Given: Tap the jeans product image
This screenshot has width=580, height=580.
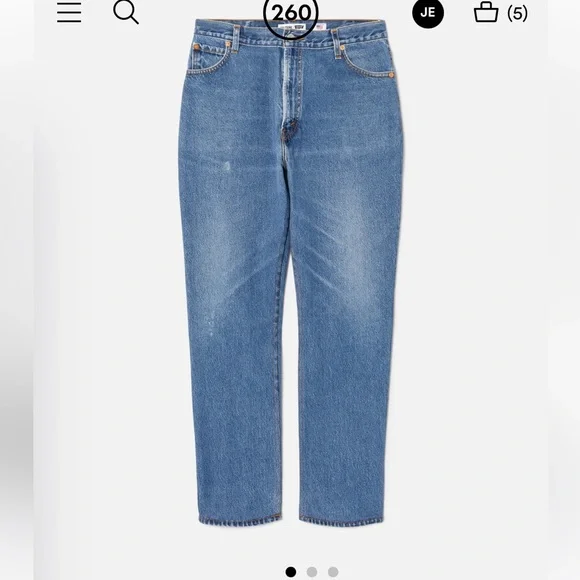Looking at the screenshot, I should (290, 272).
